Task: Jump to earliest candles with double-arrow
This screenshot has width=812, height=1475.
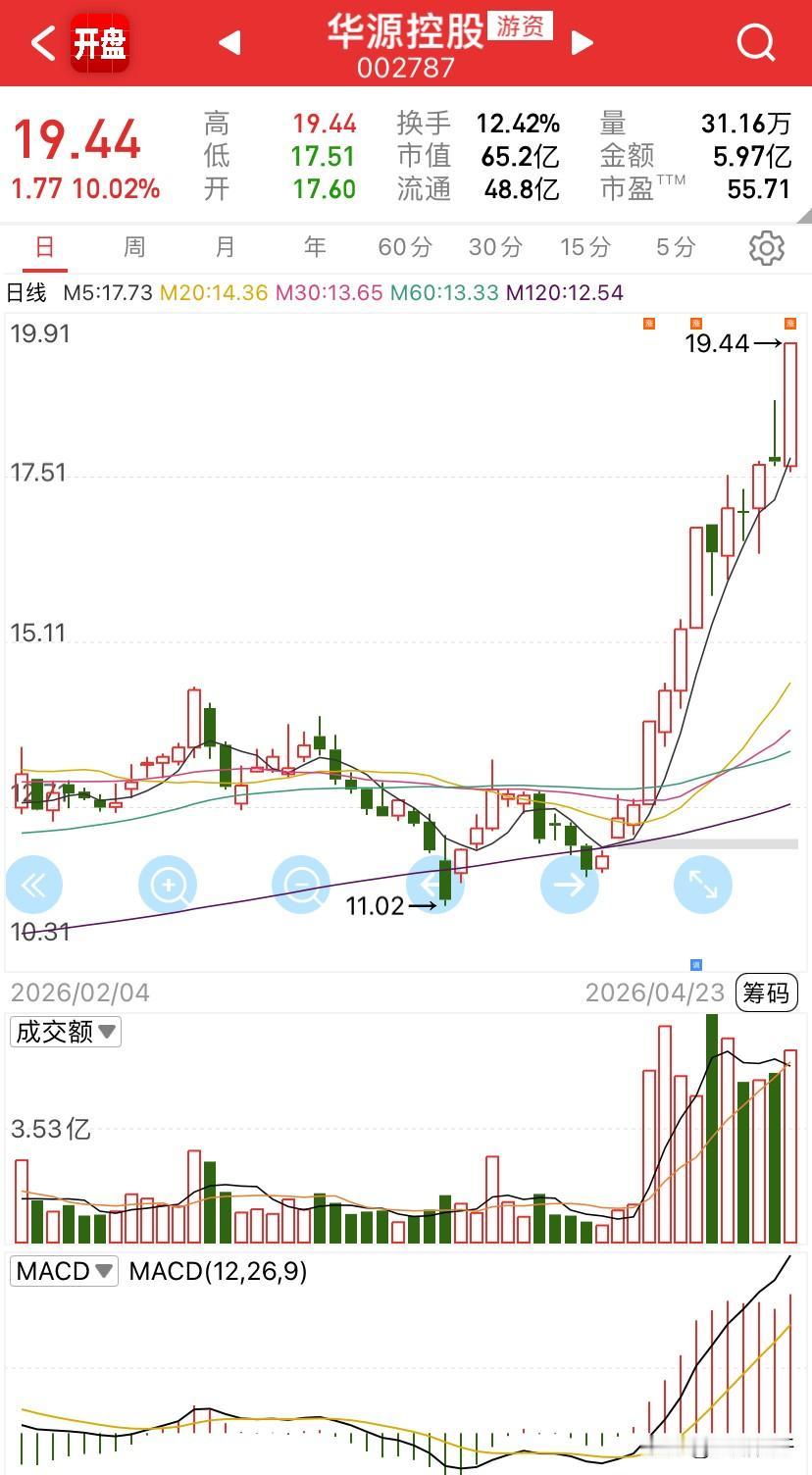Action: click(x=34, y=886)
